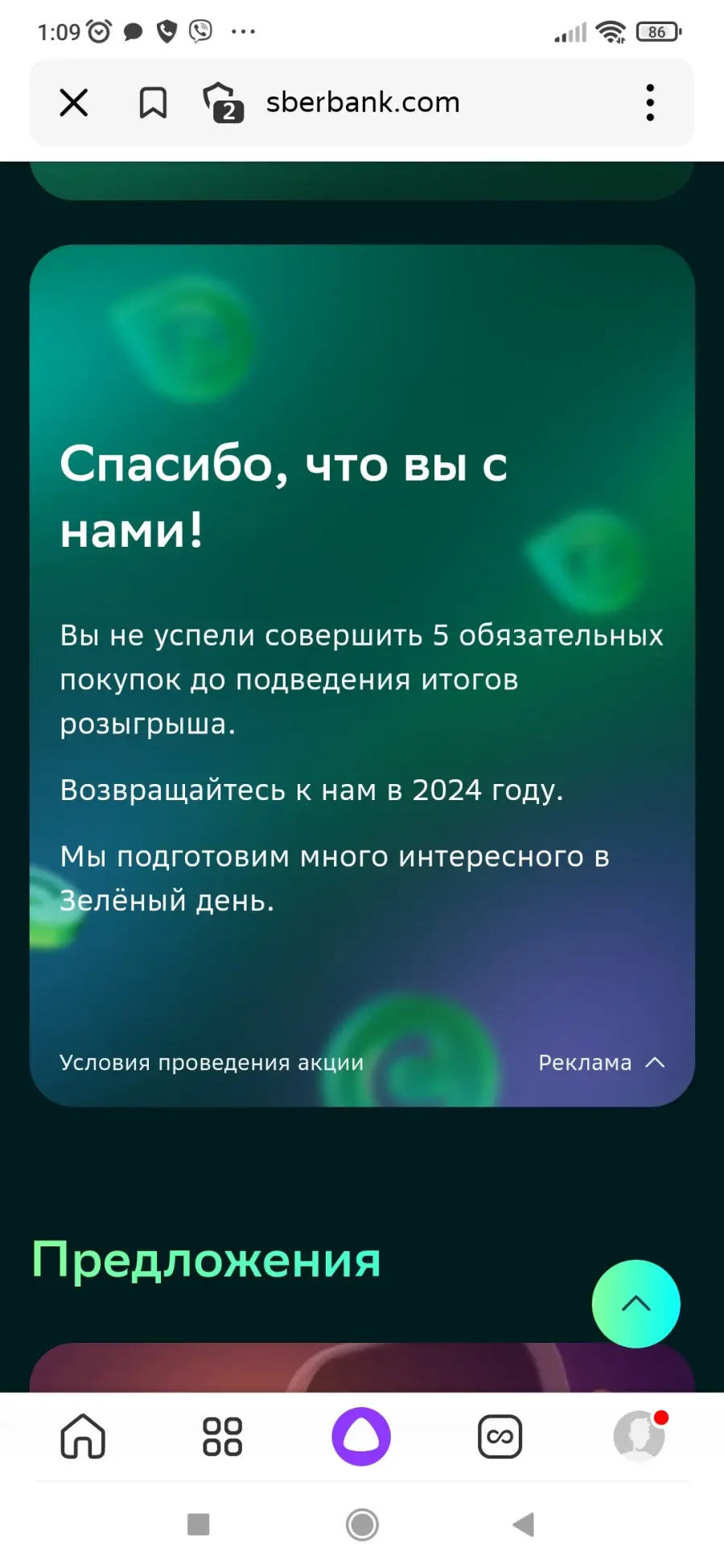Tap the system back button
This screenshot has width=724, height=1568.
tap(524, 1524)
